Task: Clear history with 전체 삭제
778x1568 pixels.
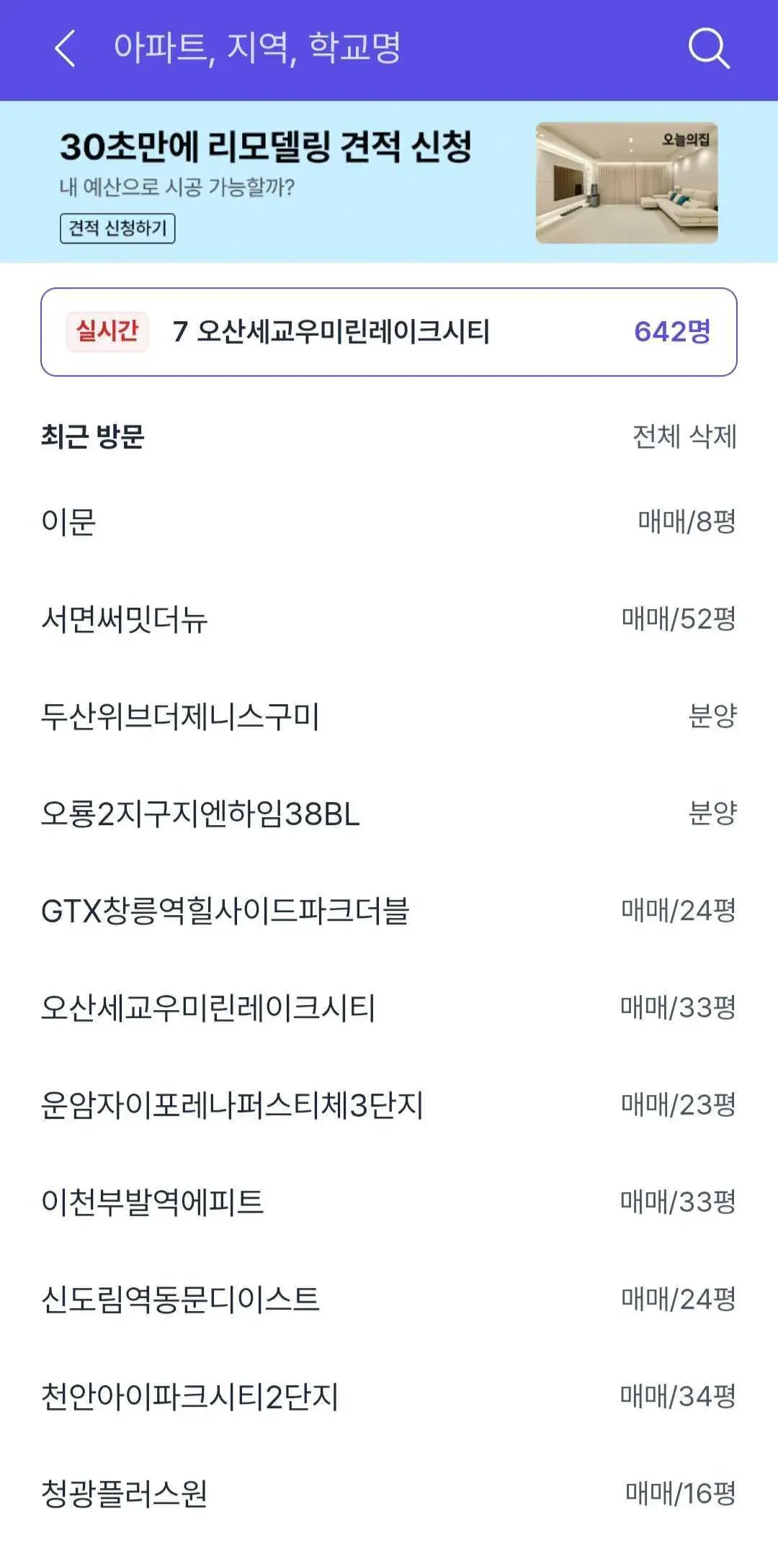Action: coord(684,436)
